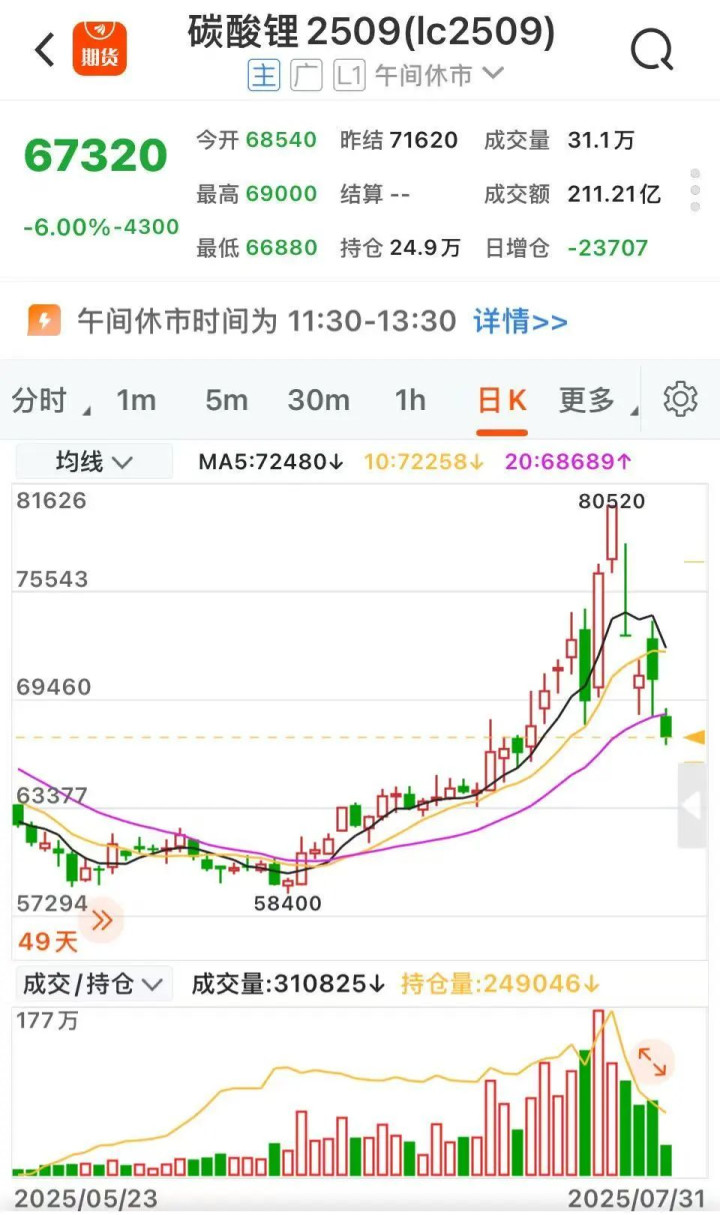720x1215 pixels.
Task: Open chart settings gear
Action: (681, 399)
